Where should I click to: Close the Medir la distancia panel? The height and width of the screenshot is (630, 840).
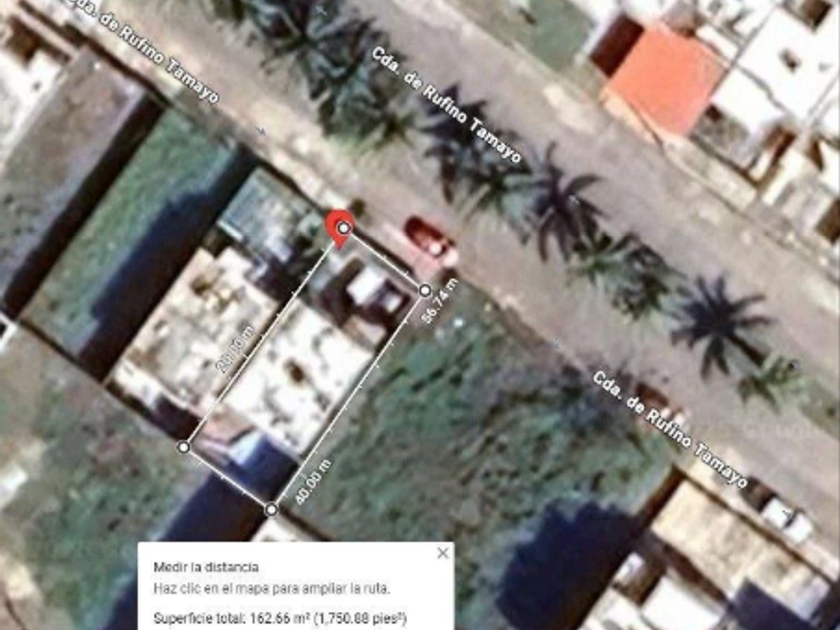click(443, 553)
